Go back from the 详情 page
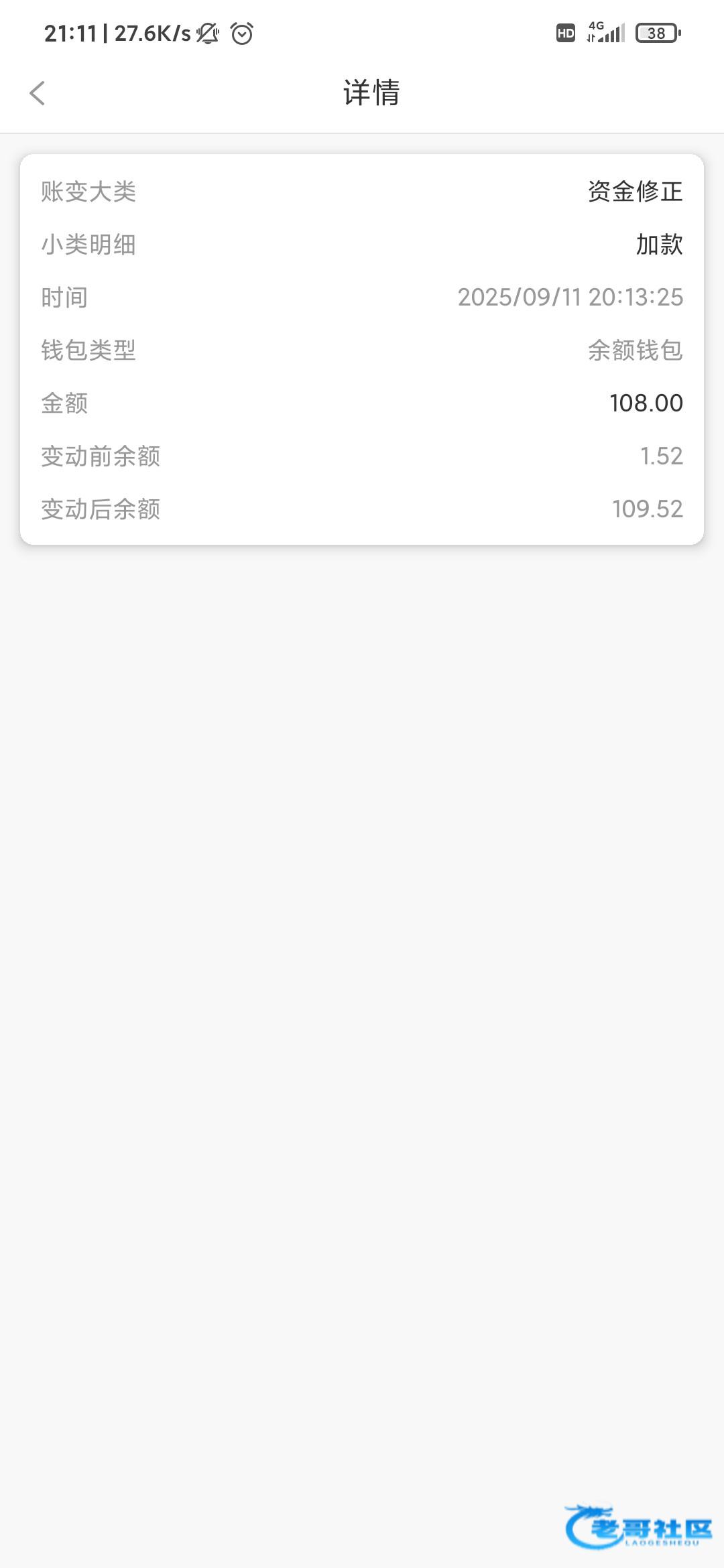Image resolution: width=724 pixels, height=1568 pixels. pos(38,93)
